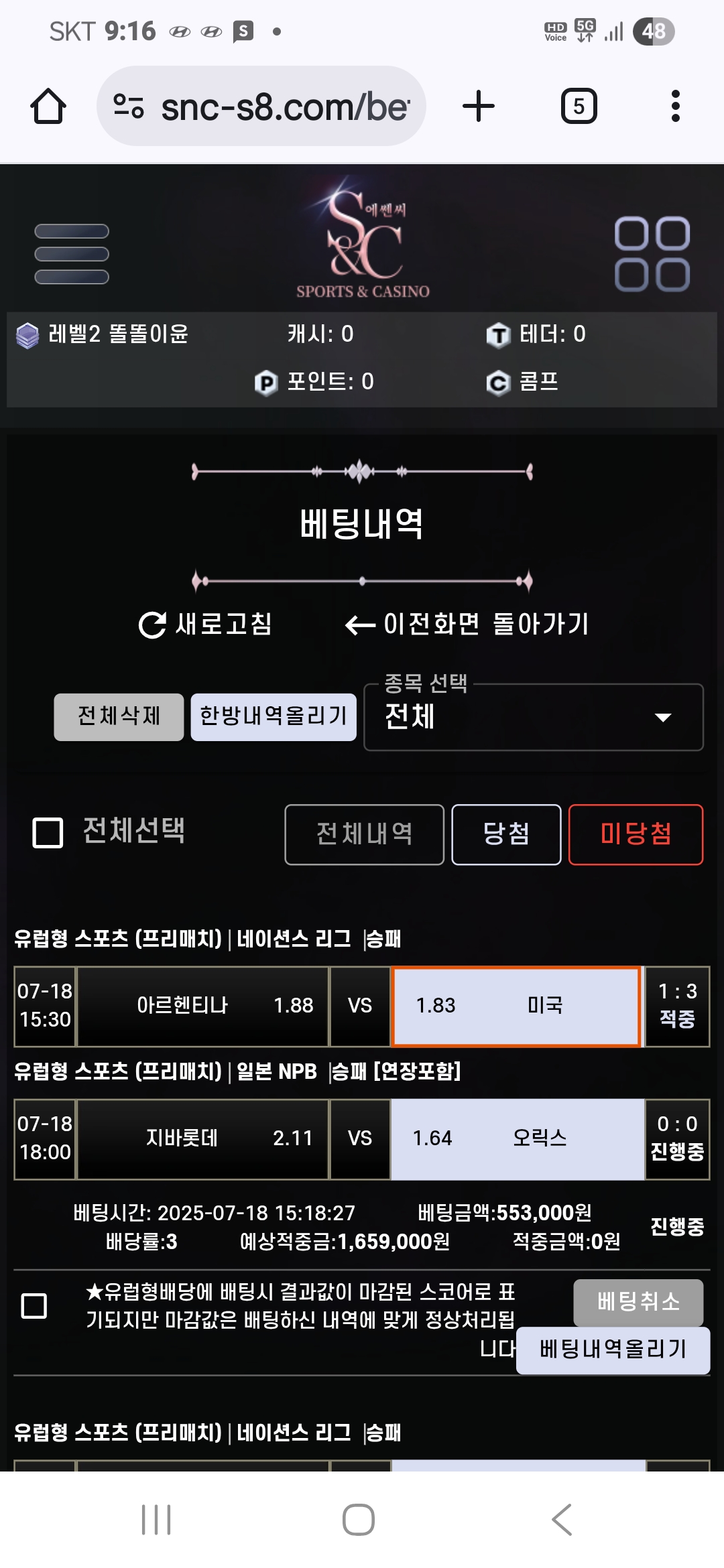
Task: Open the hamburger menu in the site header
Action: pos(72,254)
